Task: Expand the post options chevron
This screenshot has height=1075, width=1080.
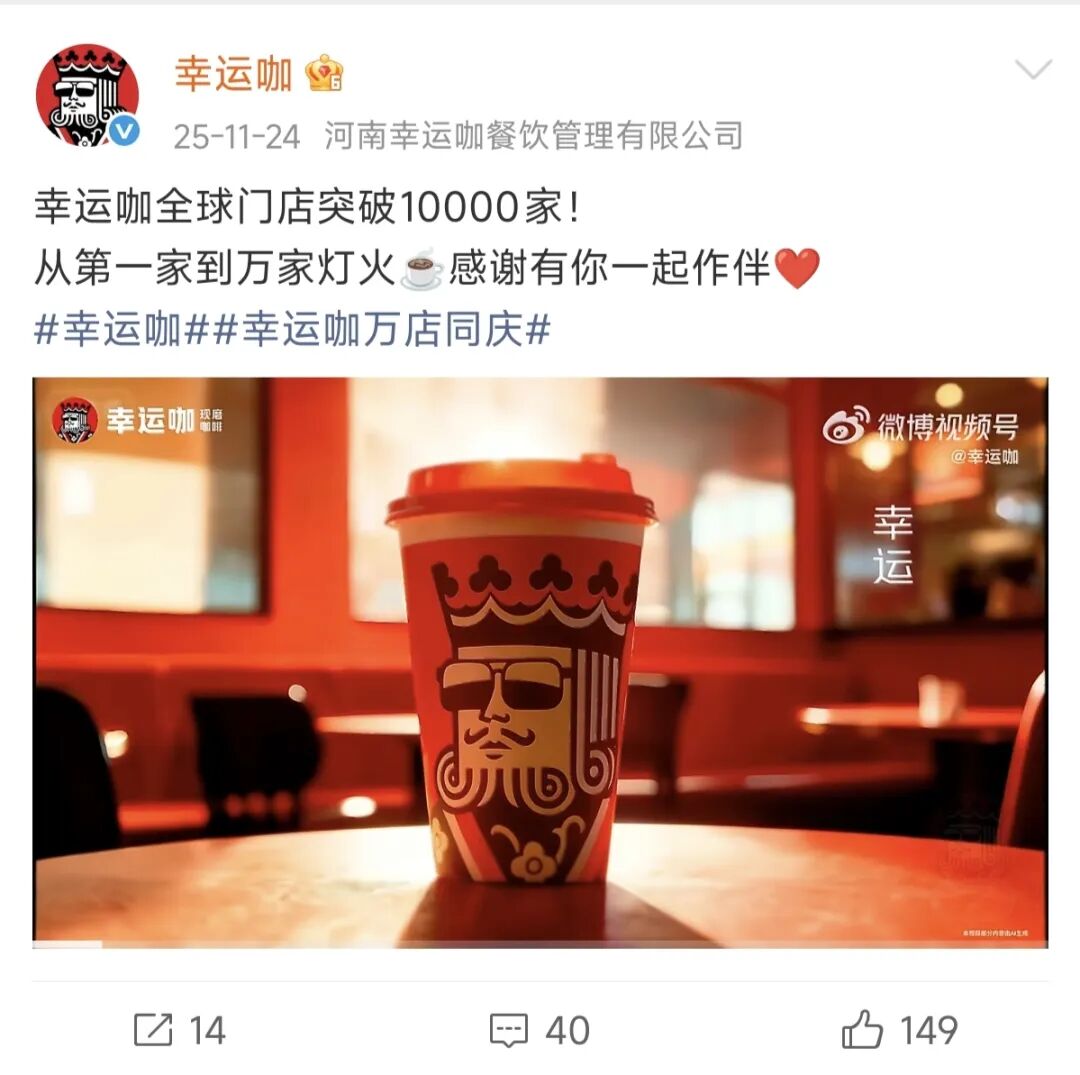Action: (1032, 70)
